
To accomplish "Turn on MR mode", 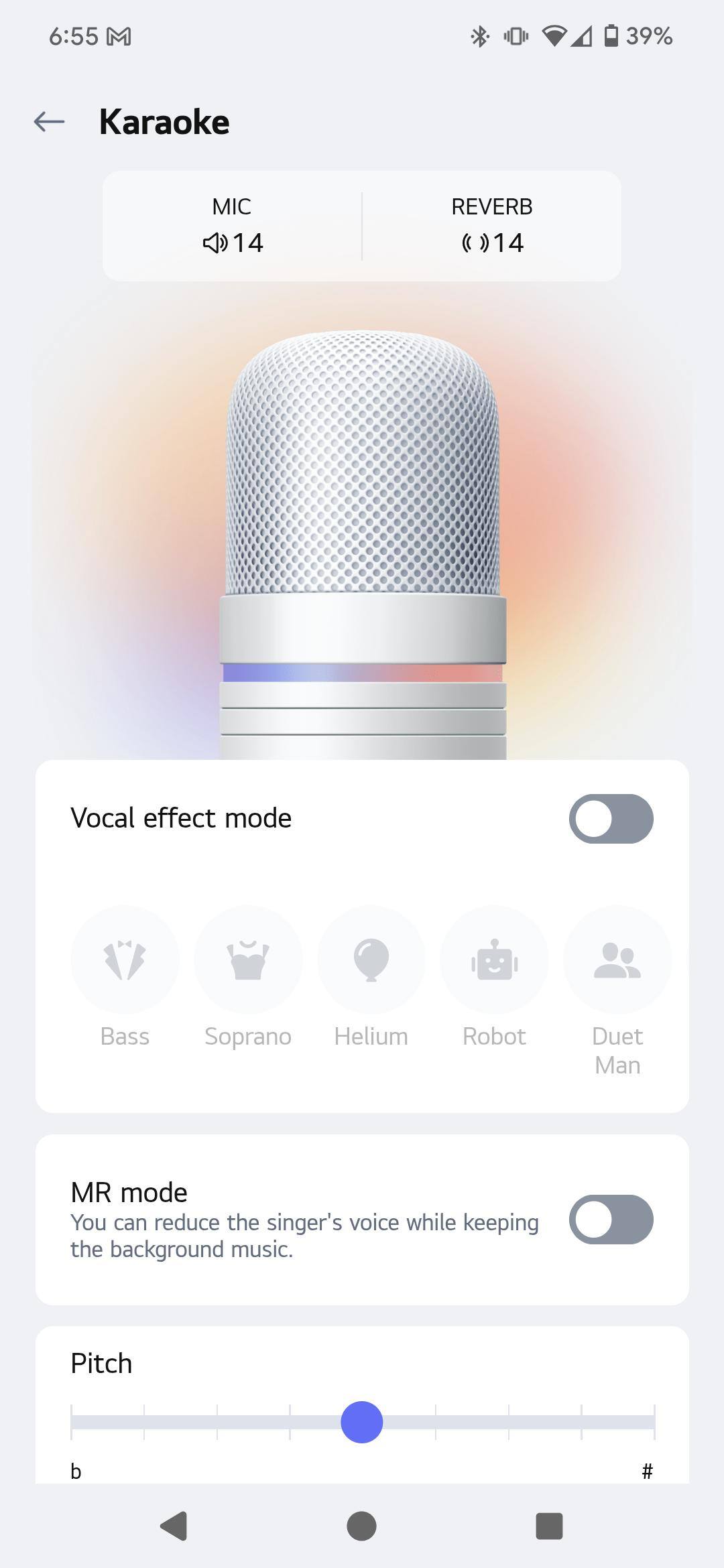I will point(611,1219).
